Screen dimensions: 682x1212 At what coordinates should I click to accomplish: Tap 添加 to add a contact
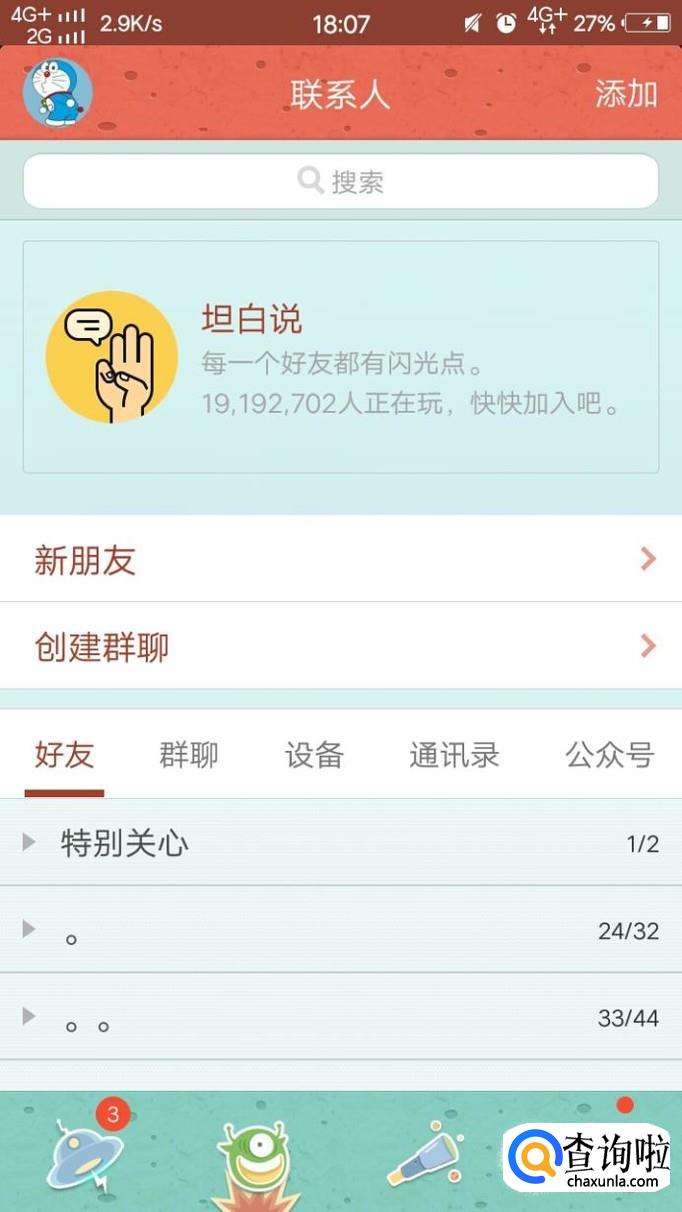click(x=626, y=94)
